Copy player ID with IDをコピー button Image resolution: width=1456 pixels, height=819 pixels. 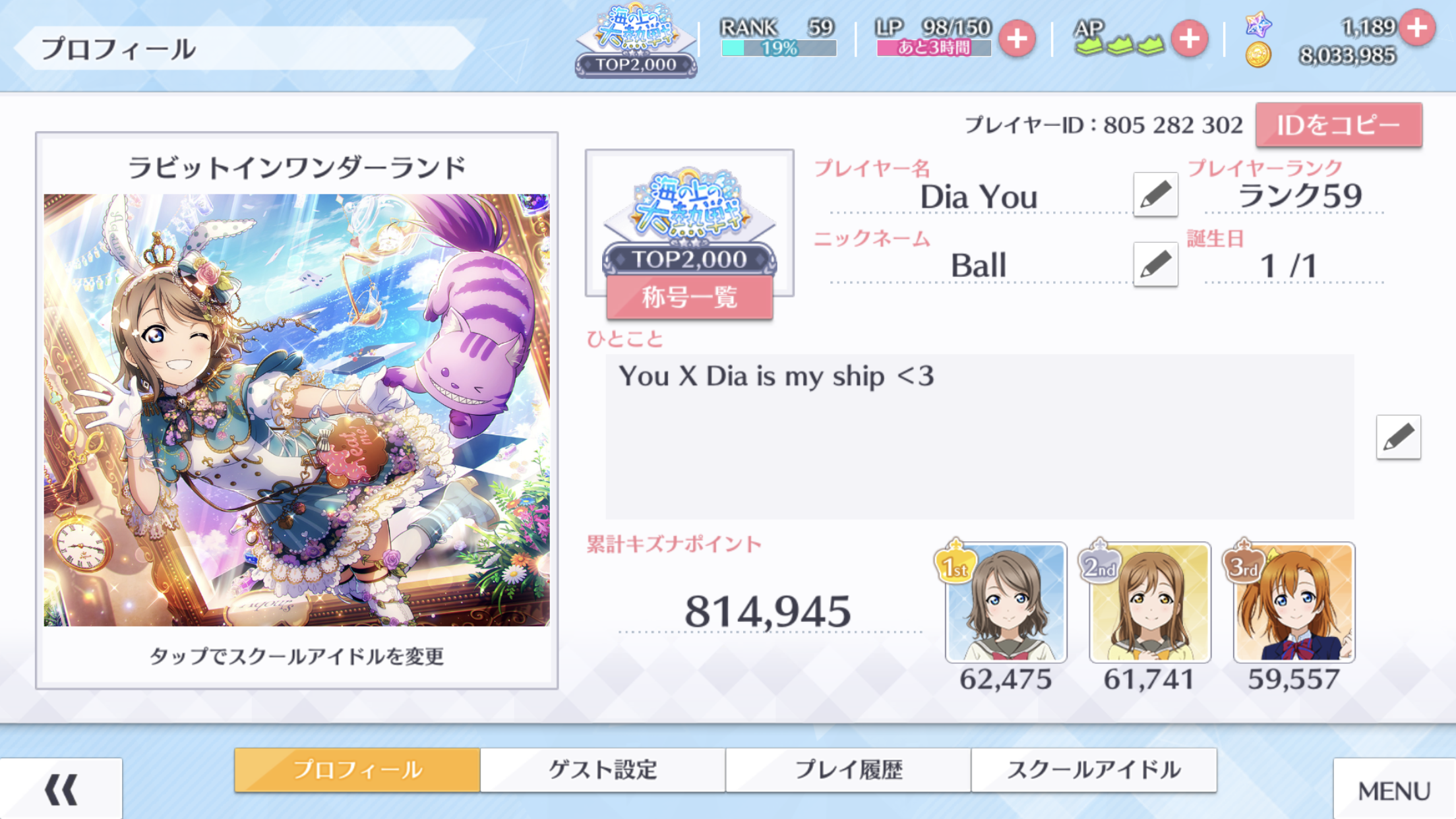(1338, 125)
